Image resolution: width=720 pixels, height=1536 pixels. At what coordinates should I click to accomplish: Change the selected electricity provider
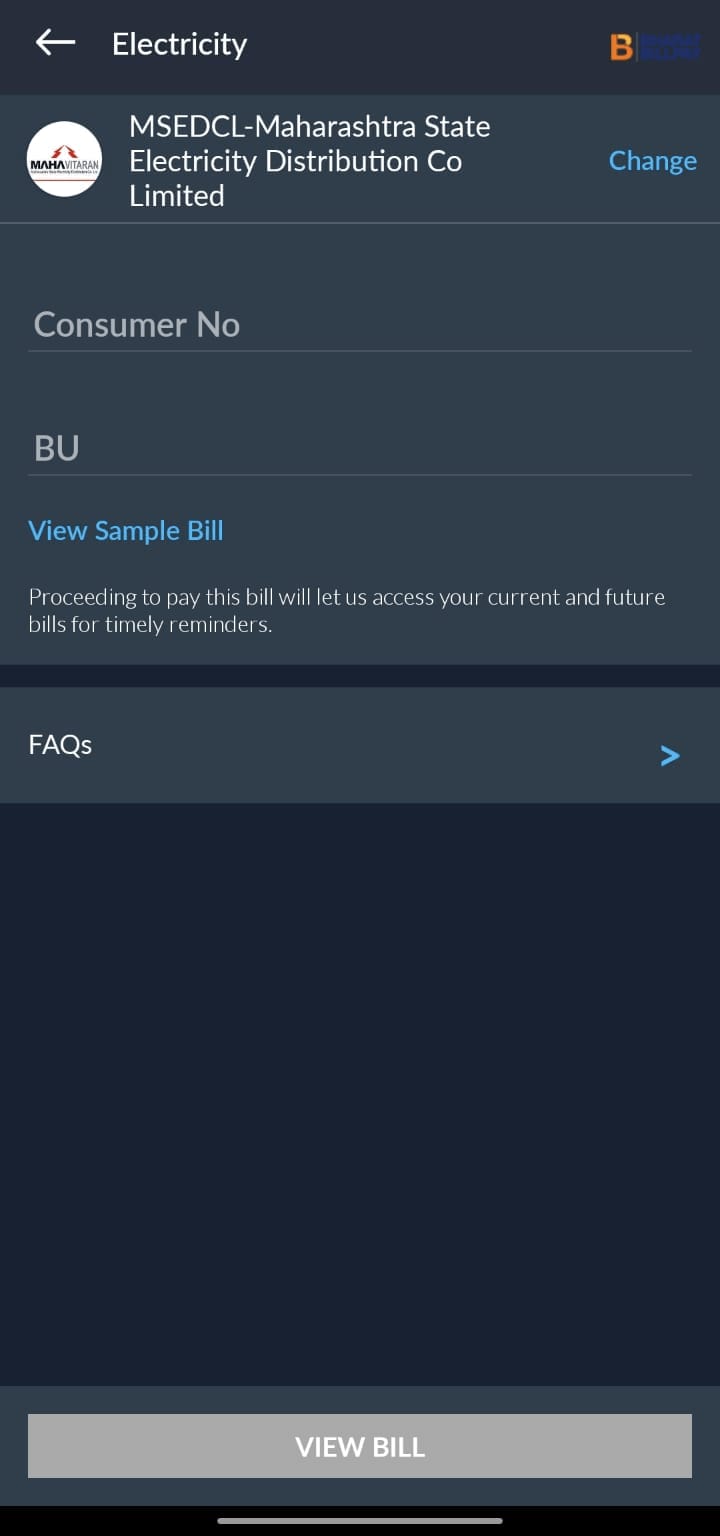click(x=652, y=161)
